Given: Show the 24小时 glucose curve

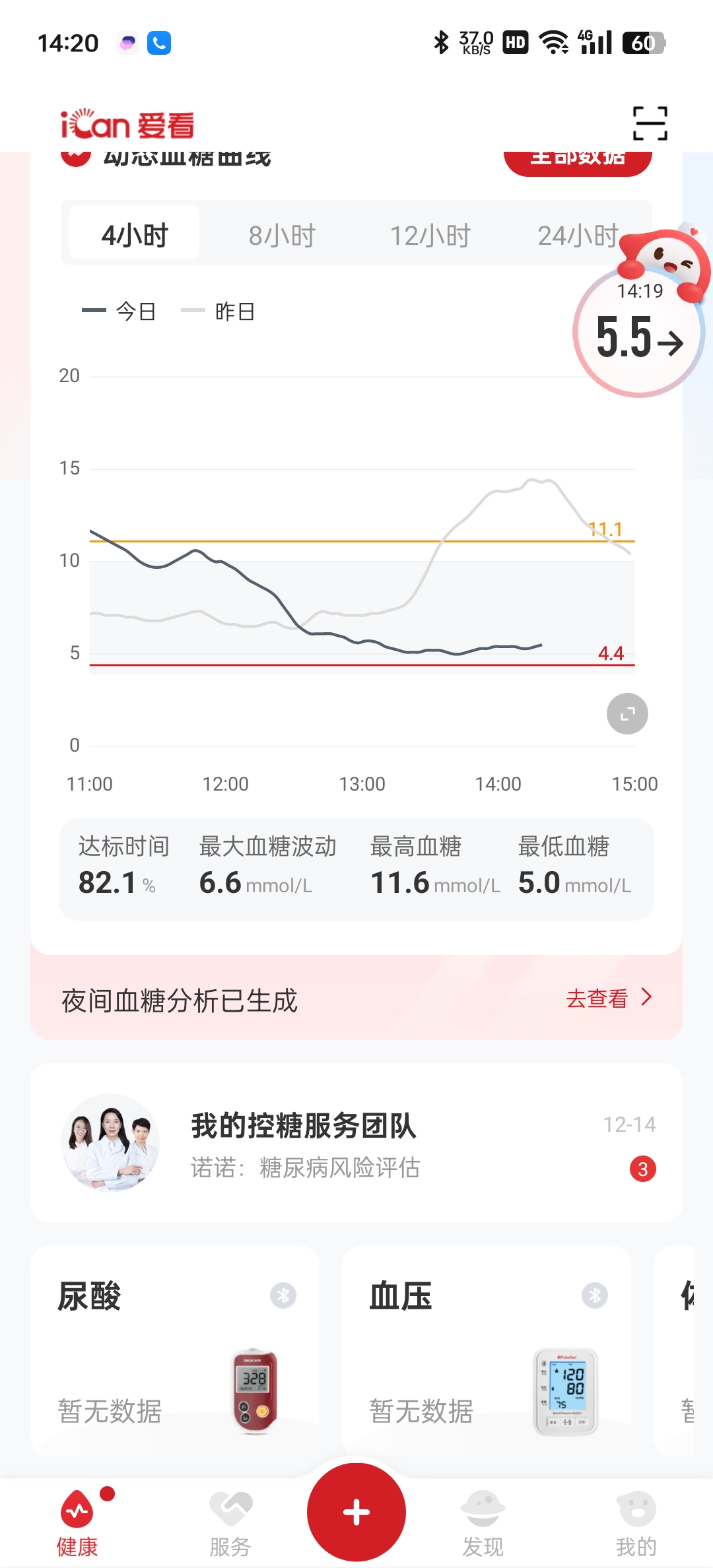Looking at the screenshot, I should point(576,235).
